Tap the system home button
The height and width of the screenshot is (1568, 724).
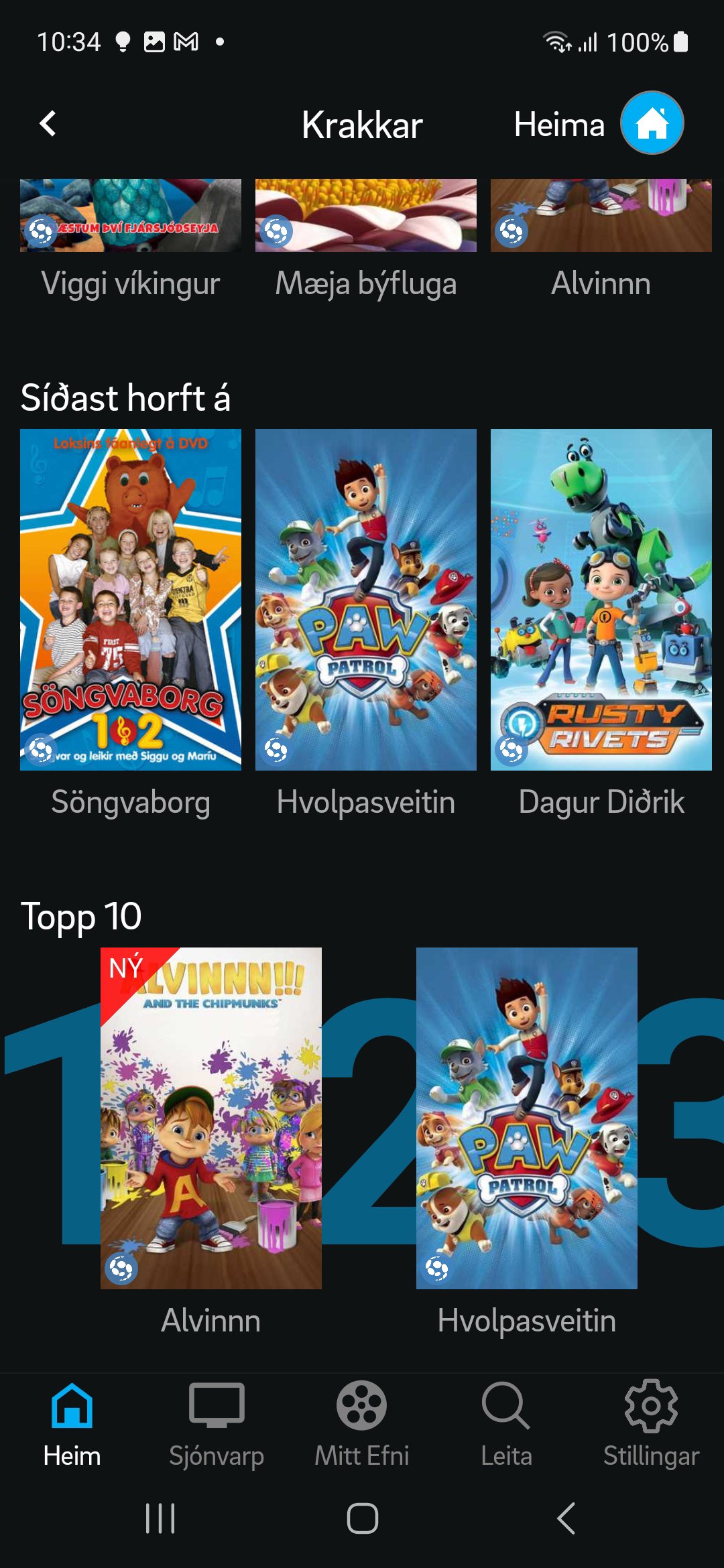tap(362, 1518)
